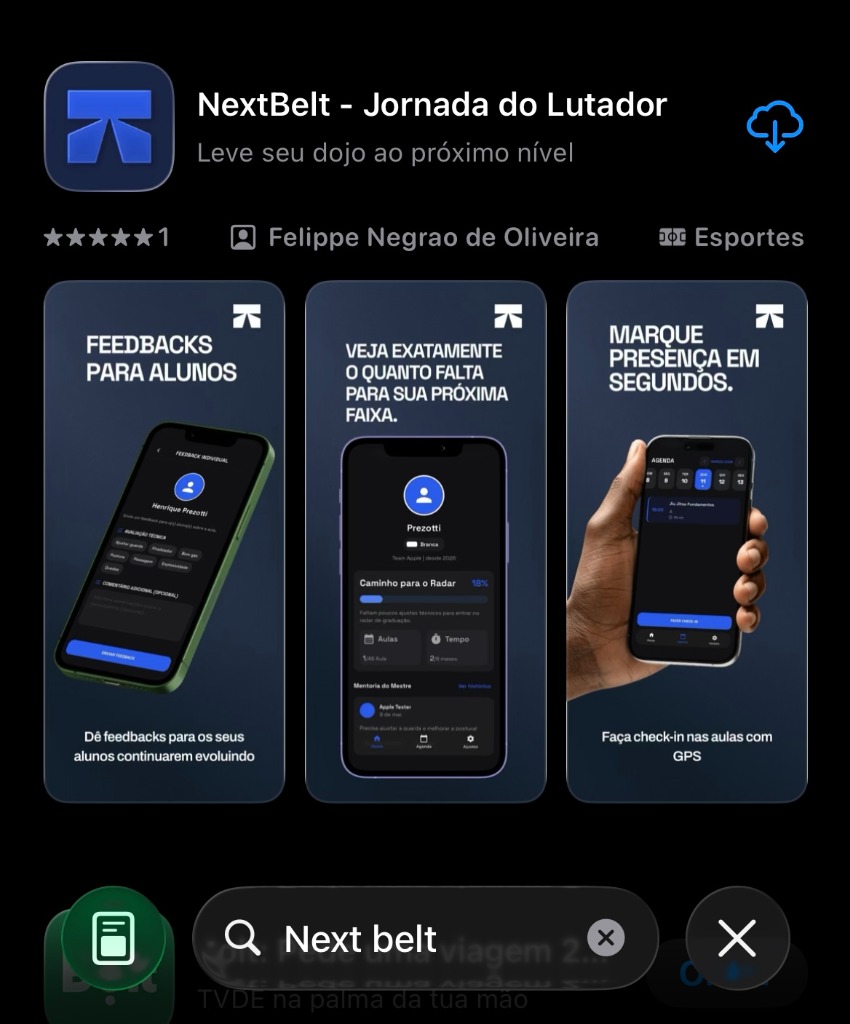Select the Home tab label
Viewport: 850px width, 1024px height.
tap(377, 746)
